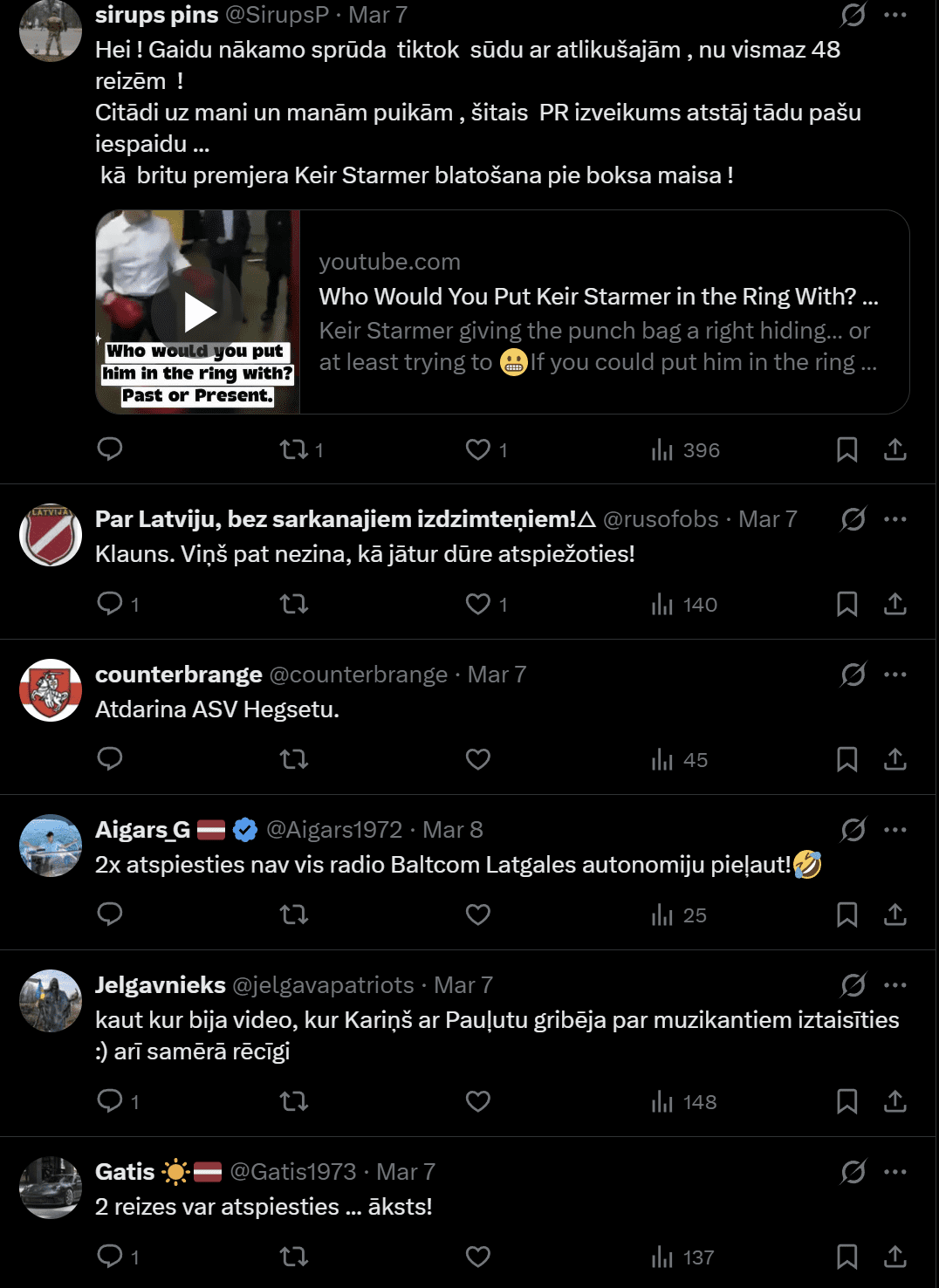
Task: Open Grok action on Aigars_G post
Action: coord(853,830)
